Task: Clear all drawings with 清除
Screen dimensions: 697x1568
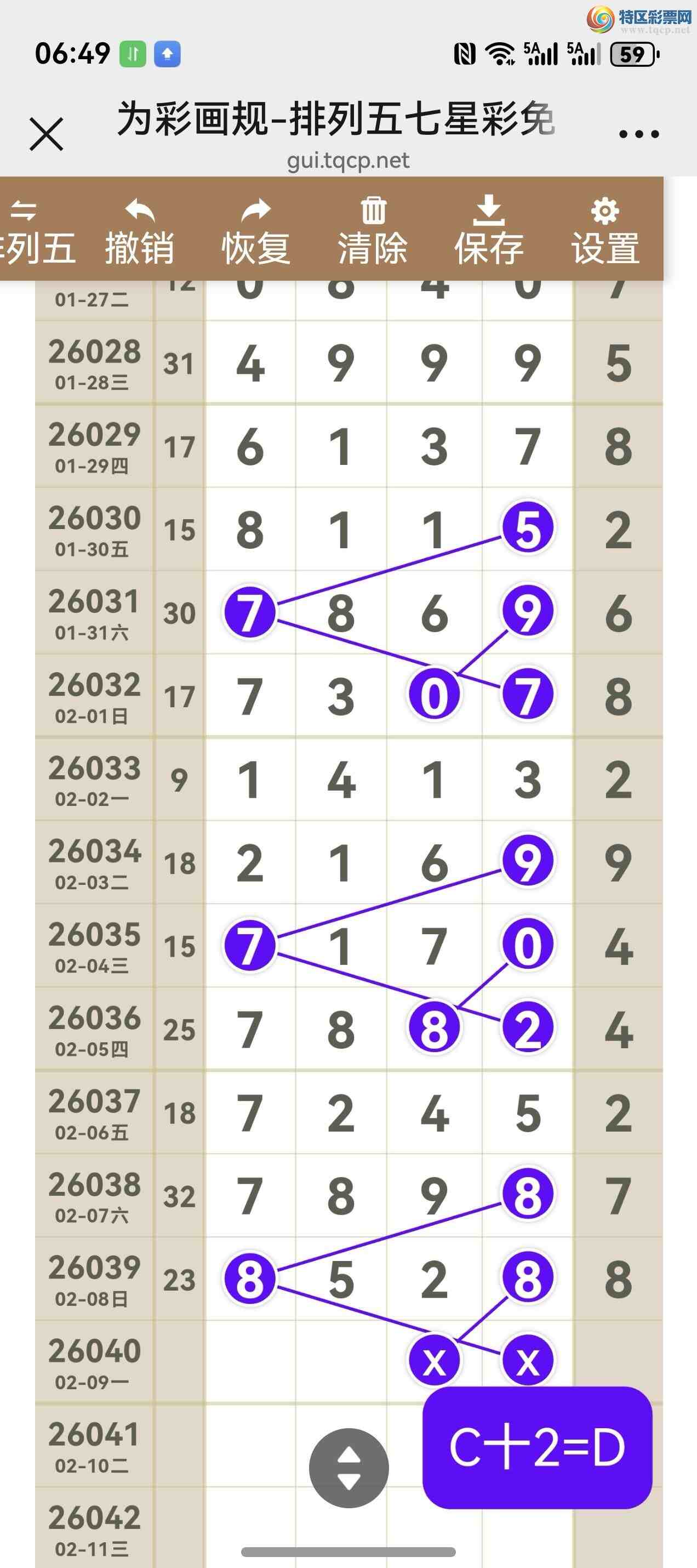Action: 373,232
